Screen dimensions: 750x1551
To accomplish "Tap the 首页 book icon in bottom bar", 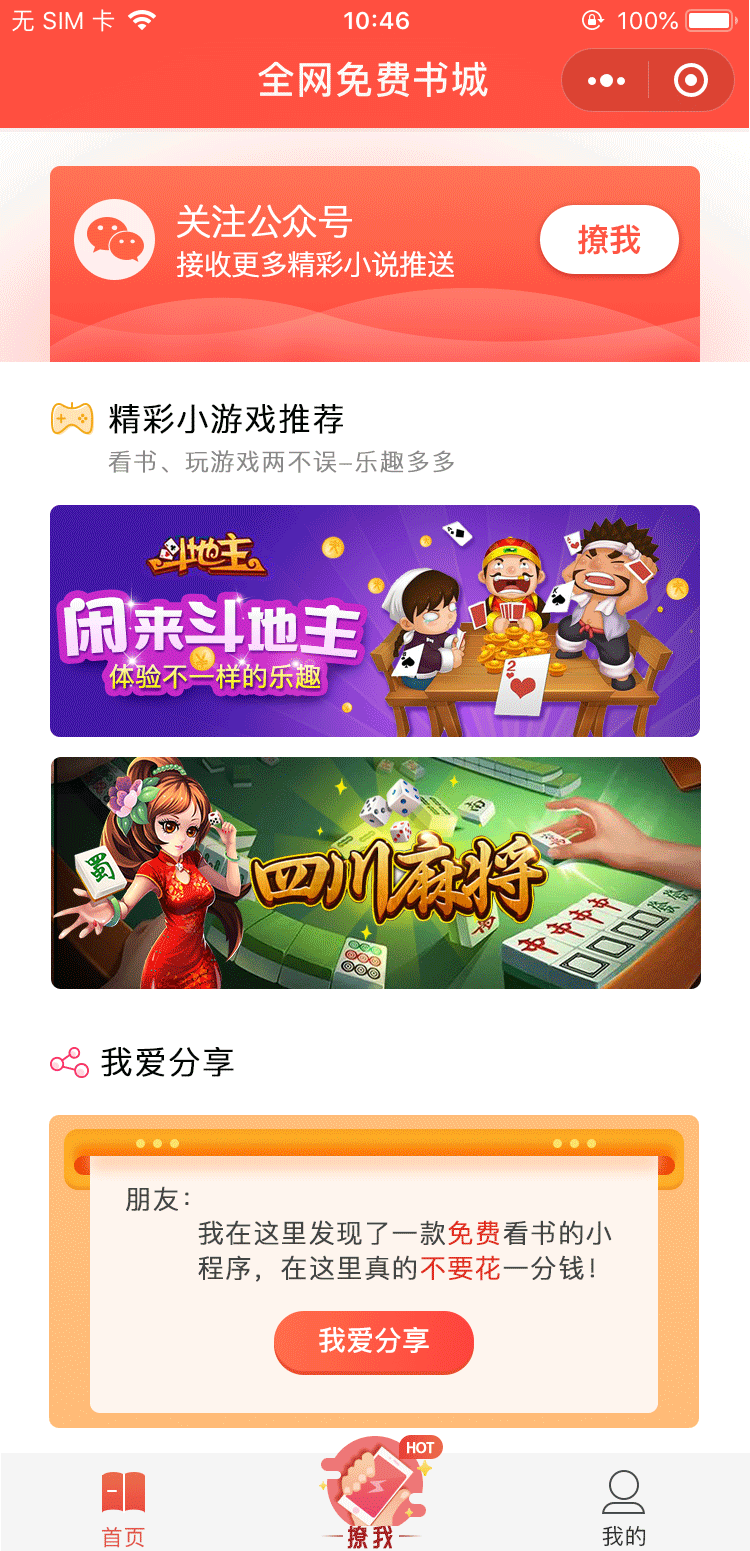I will point(122,1490).
